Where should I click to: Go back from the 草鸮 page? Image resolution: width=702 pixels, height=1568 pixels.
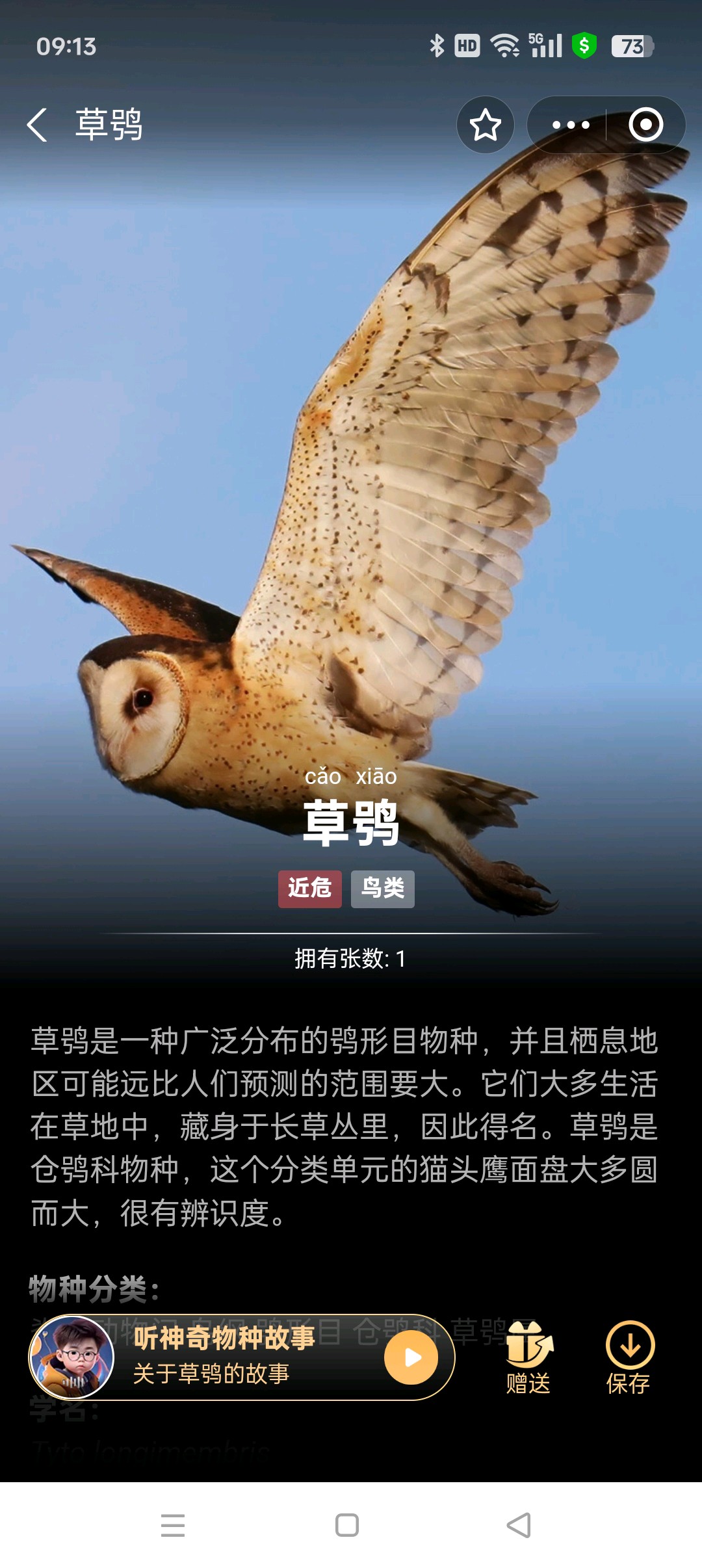[38, 125]
